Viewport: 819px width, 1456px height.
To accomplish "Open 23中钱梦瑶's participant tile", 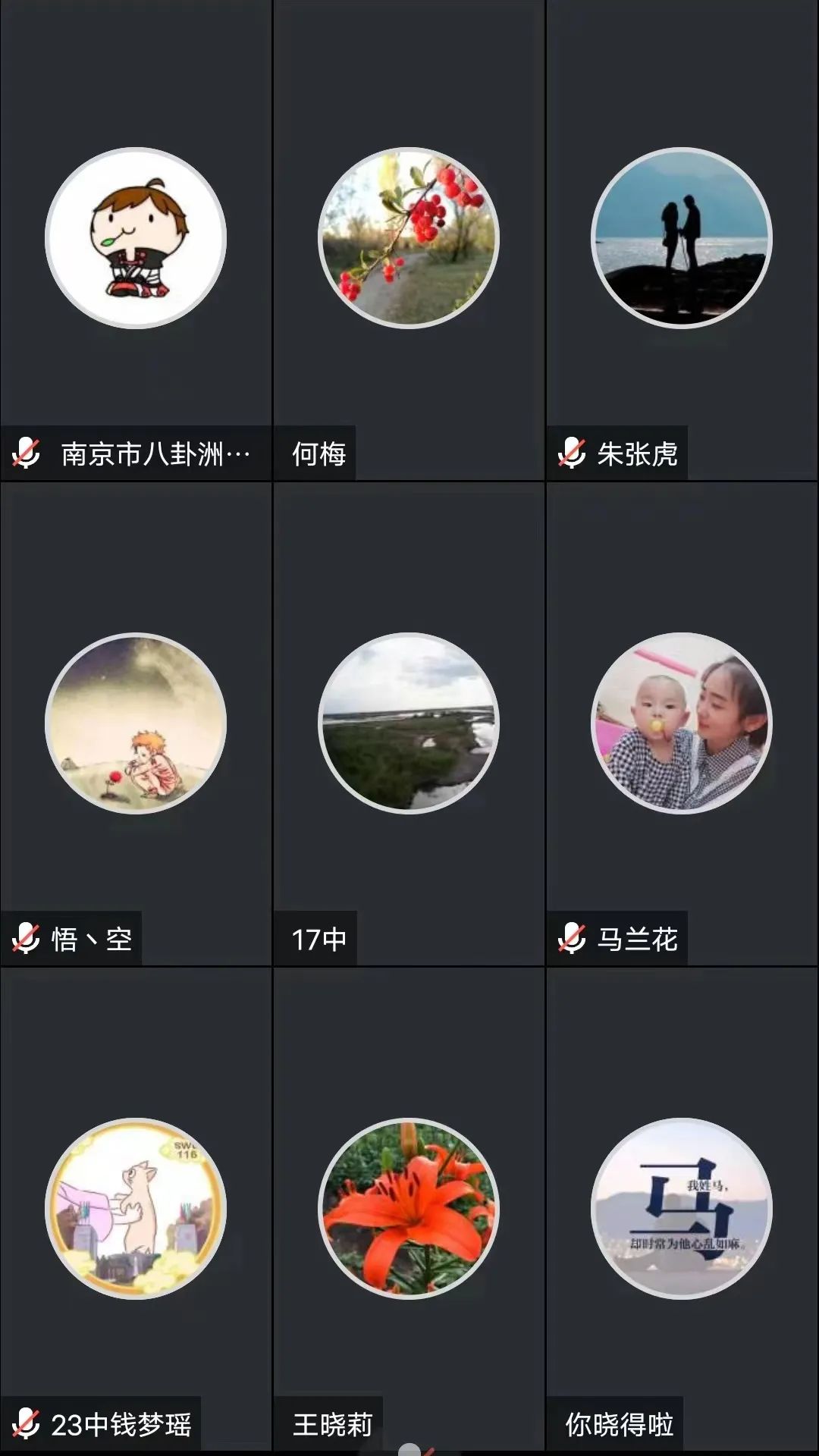I will click(x=136, y=1208).
